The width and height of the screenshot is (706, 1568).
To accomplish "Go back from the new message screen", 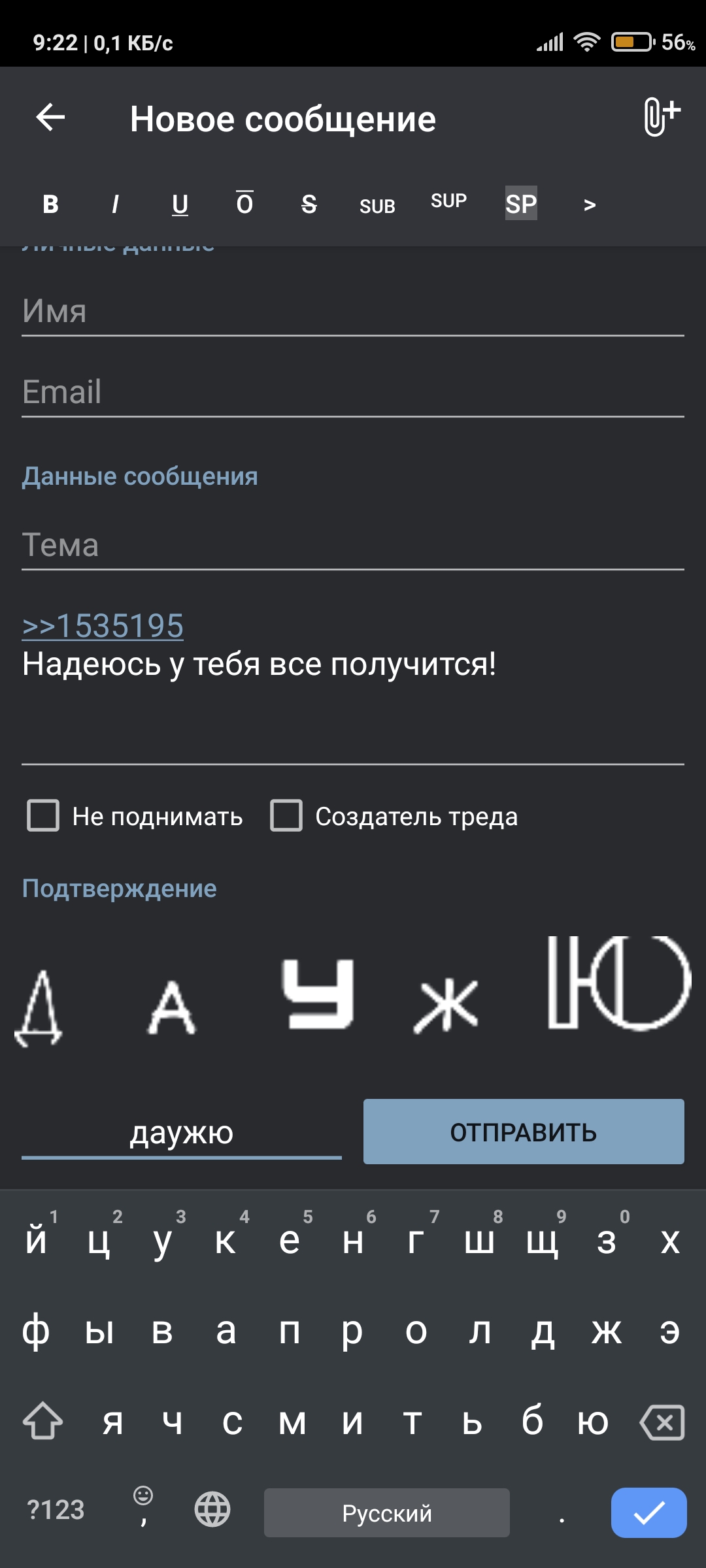I will point(50,118).
